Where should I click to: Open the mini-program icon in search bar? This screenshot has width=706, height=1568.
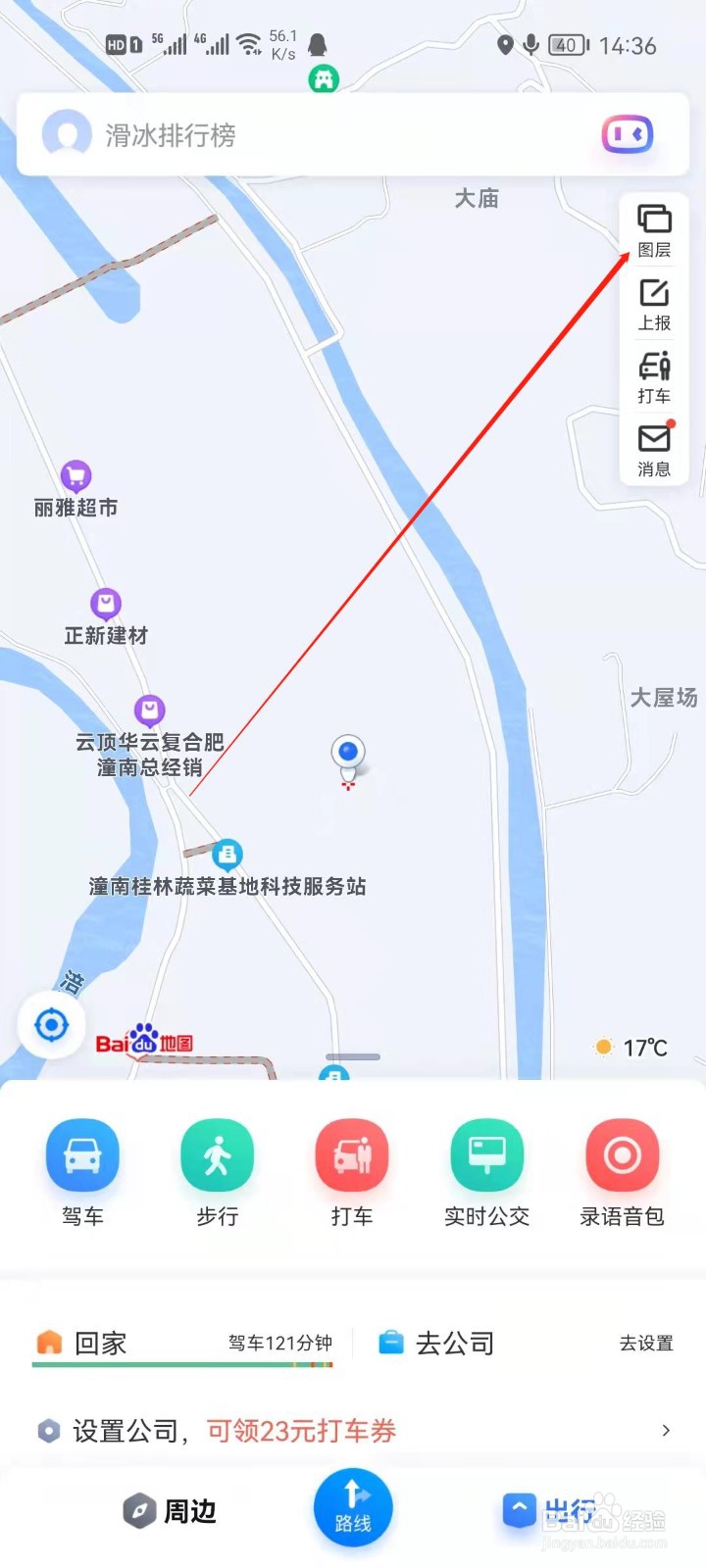(628, 134)
